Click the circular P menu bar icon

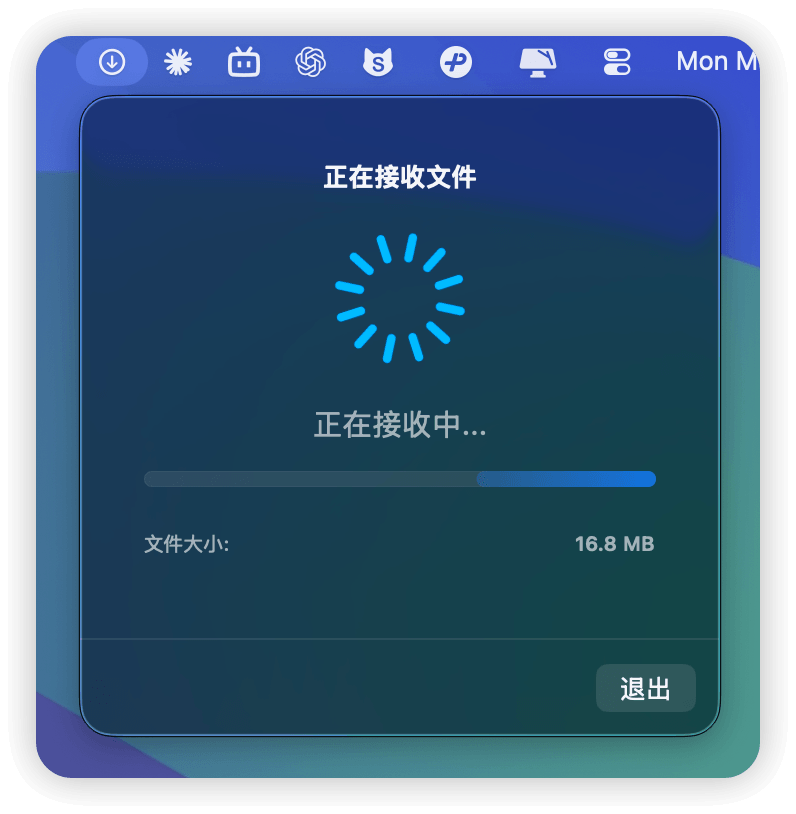pos(456,61)
